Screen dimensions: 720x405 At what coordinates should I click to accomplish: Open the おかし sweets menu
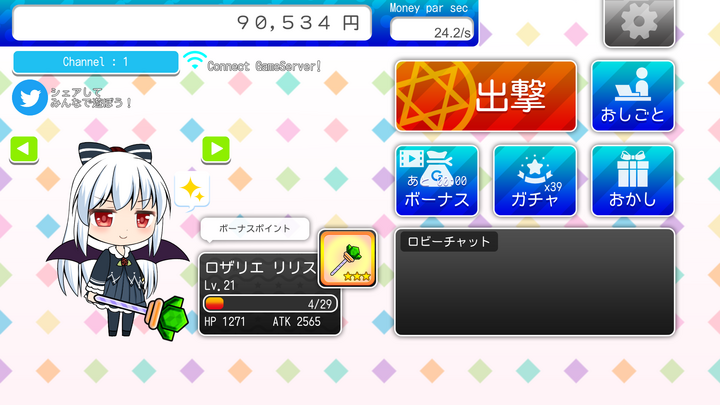coord(632,181)
